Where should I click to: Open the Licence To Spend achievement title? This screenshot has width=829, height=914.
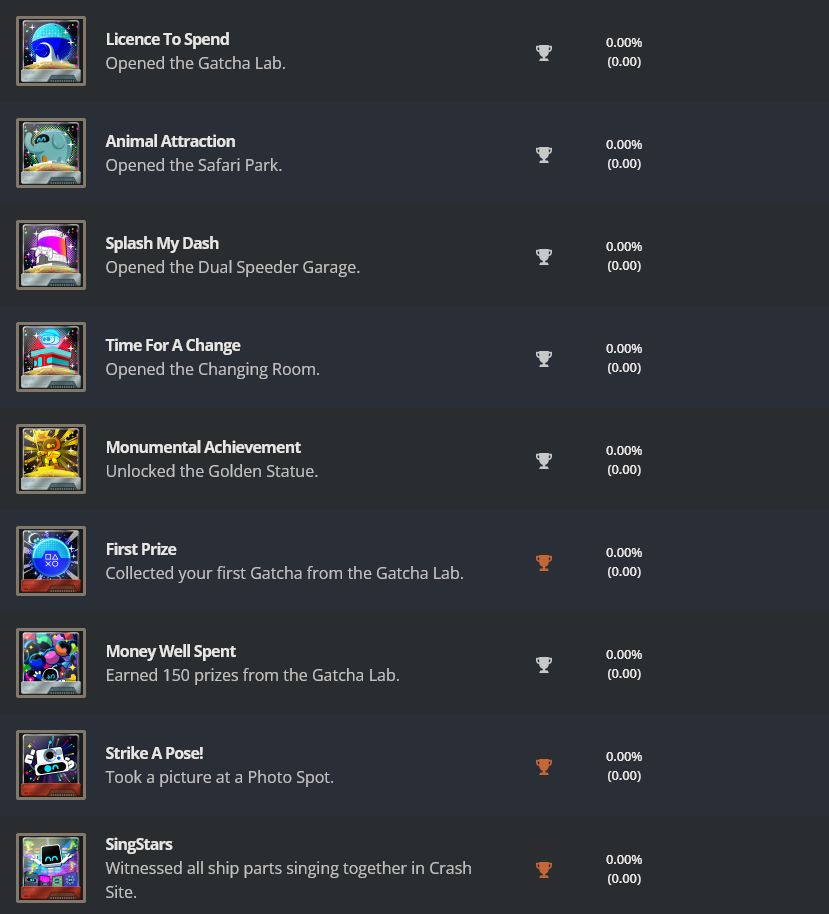(x=167, y=39)
